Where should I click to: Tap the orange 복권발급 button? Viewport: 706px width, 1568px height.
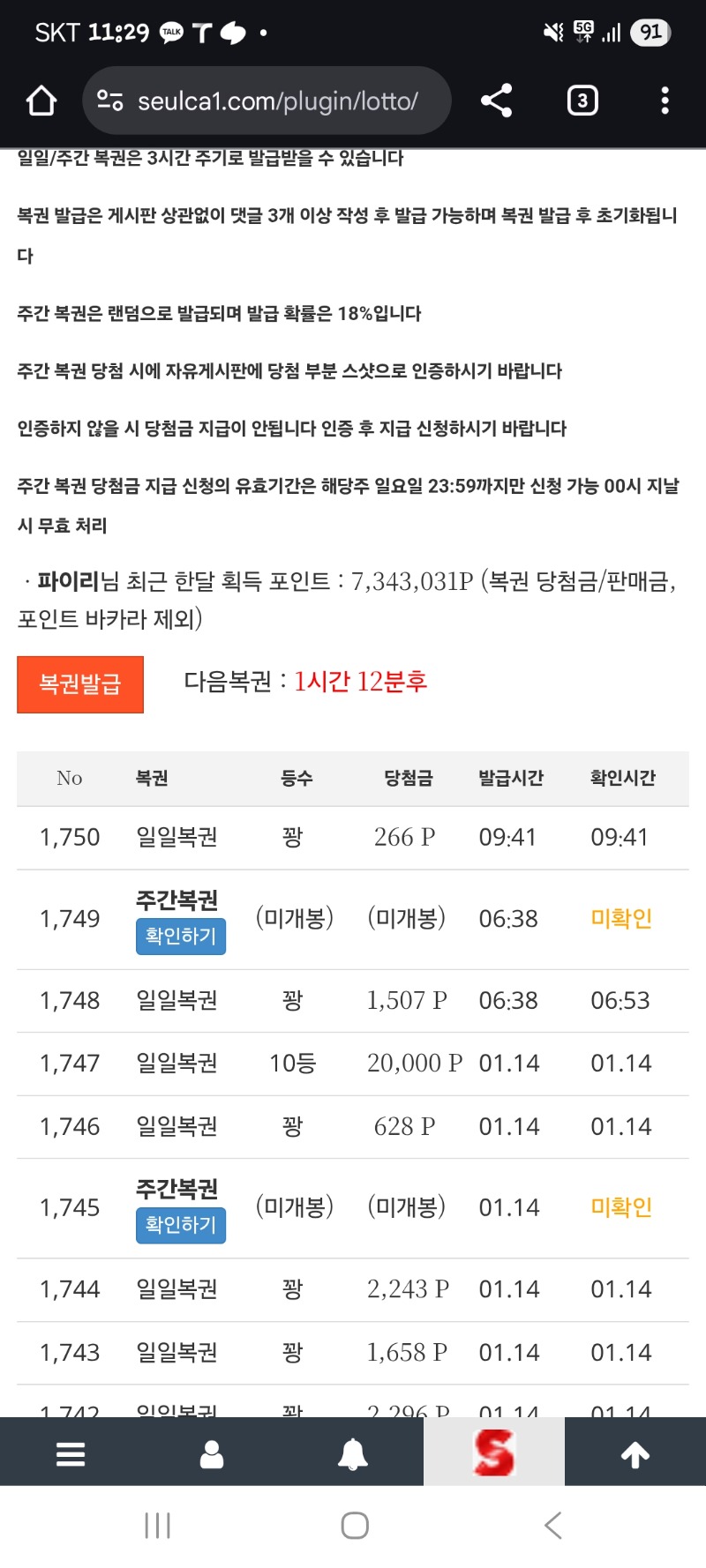click(80, 683)
